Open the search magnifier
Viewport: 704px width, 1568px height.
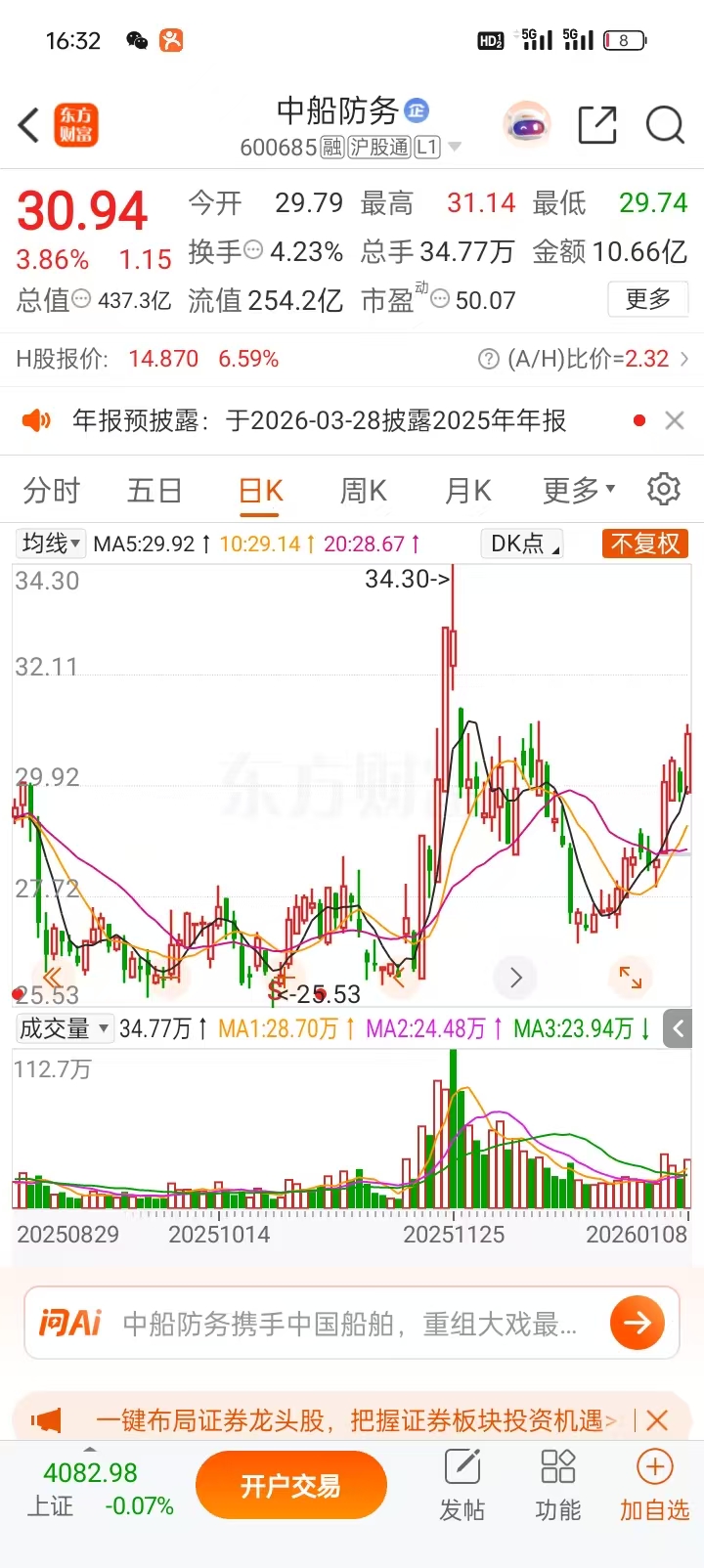[x=665, y=125]
